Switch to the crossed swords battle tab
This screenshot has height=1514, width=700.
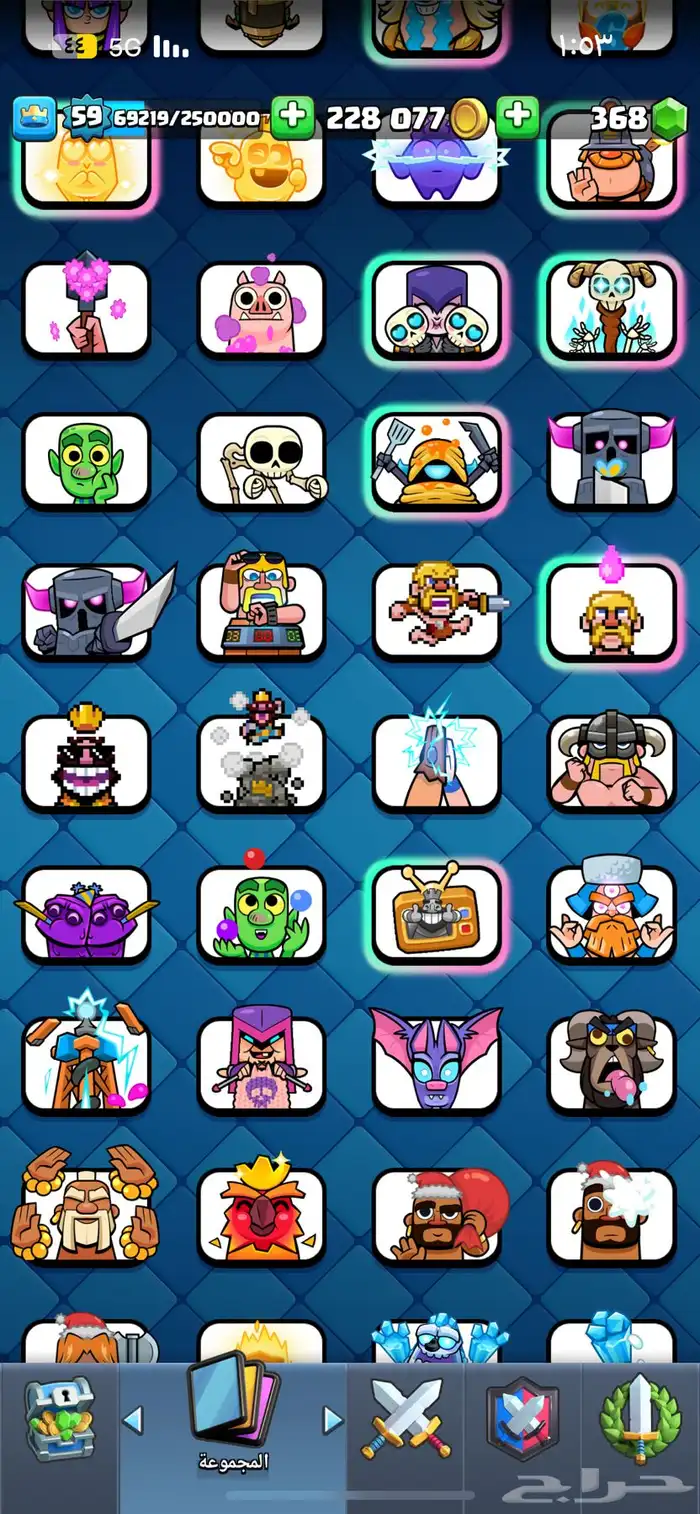[405, 1418]
